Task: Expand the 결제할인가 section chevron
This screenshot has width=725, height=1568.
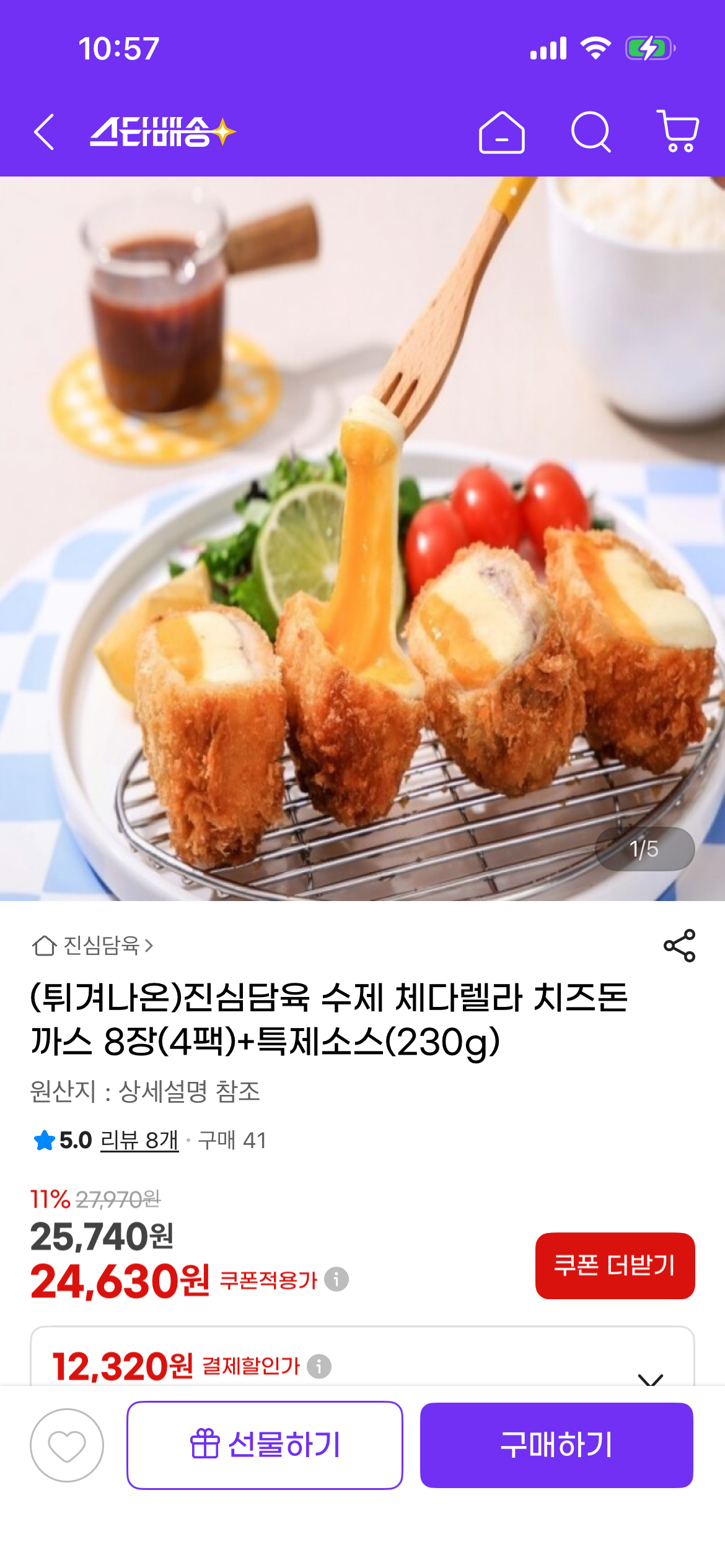Action: (x=650, y=1379)
